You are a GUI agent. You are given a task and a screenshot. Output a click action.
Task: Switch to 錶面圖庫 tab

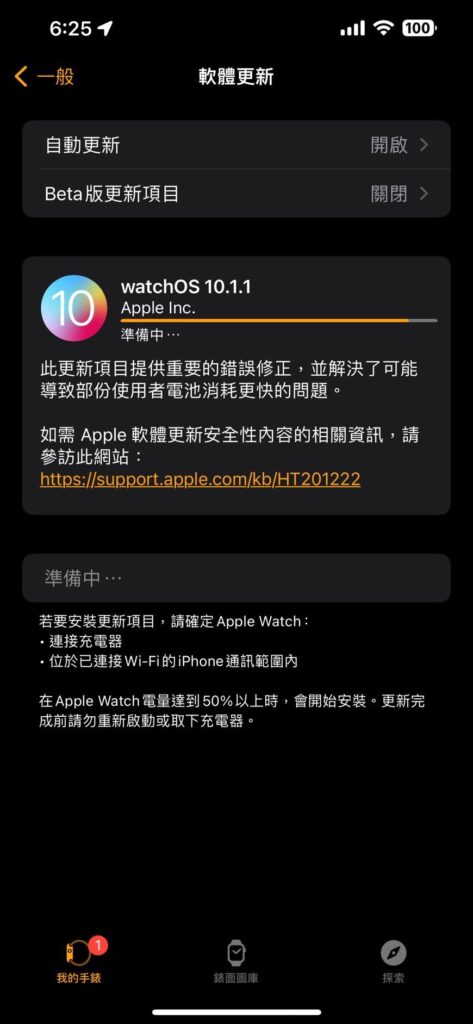pyautogui.click(x=236, y=961)
